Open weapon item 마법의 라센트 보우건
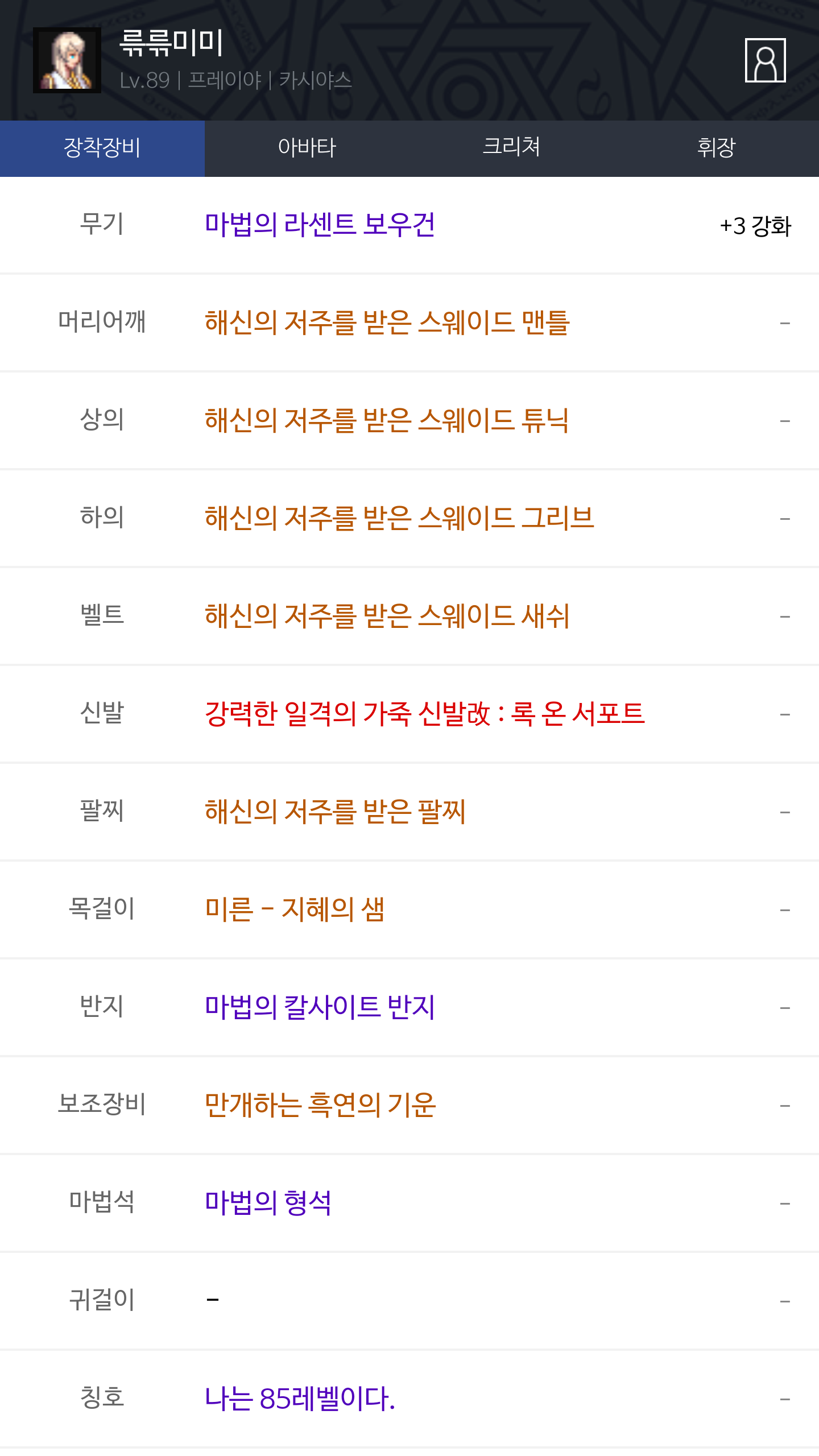 coord(320,225)
